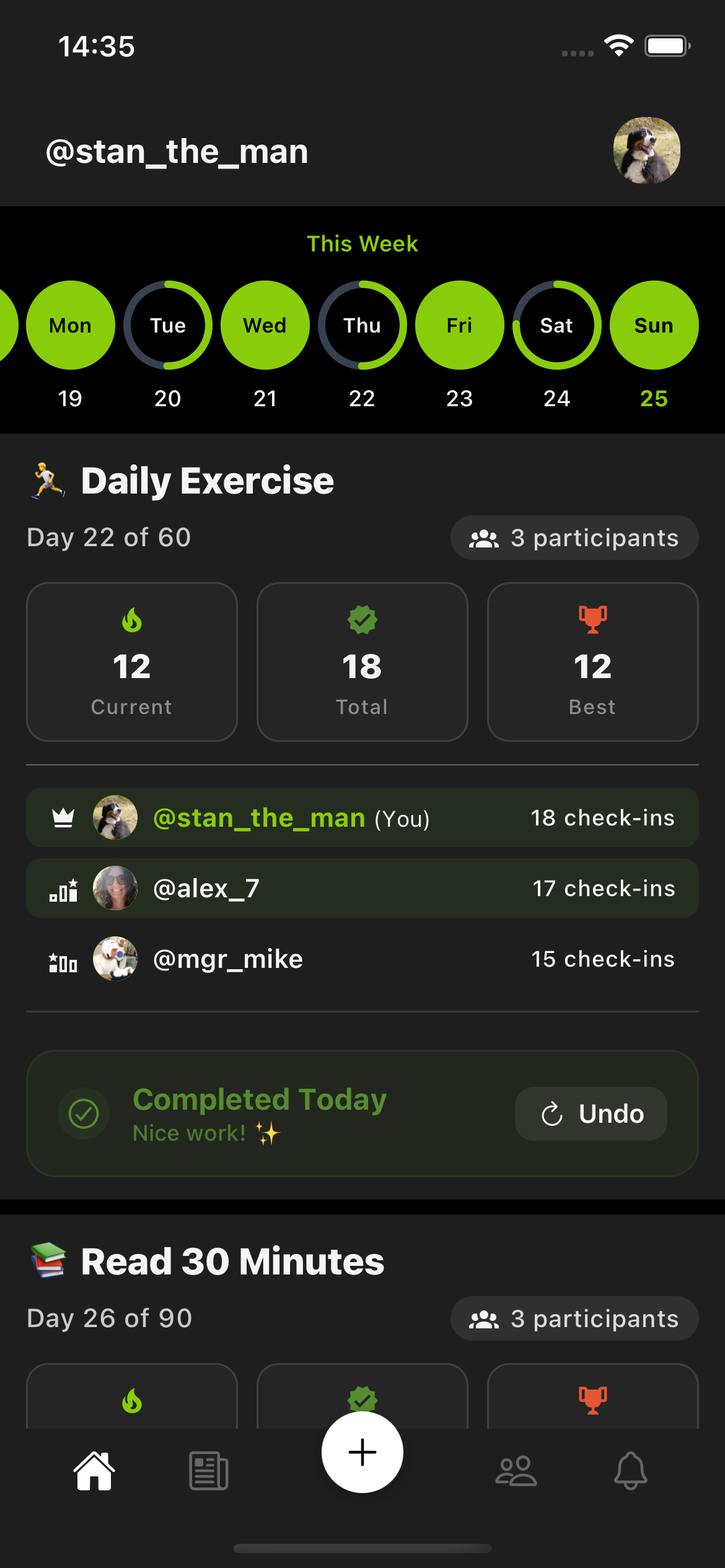Viewport: 725px width, 1568px height.
Task: View Read 30 Minutes participants
Action: coord(574,1318)
